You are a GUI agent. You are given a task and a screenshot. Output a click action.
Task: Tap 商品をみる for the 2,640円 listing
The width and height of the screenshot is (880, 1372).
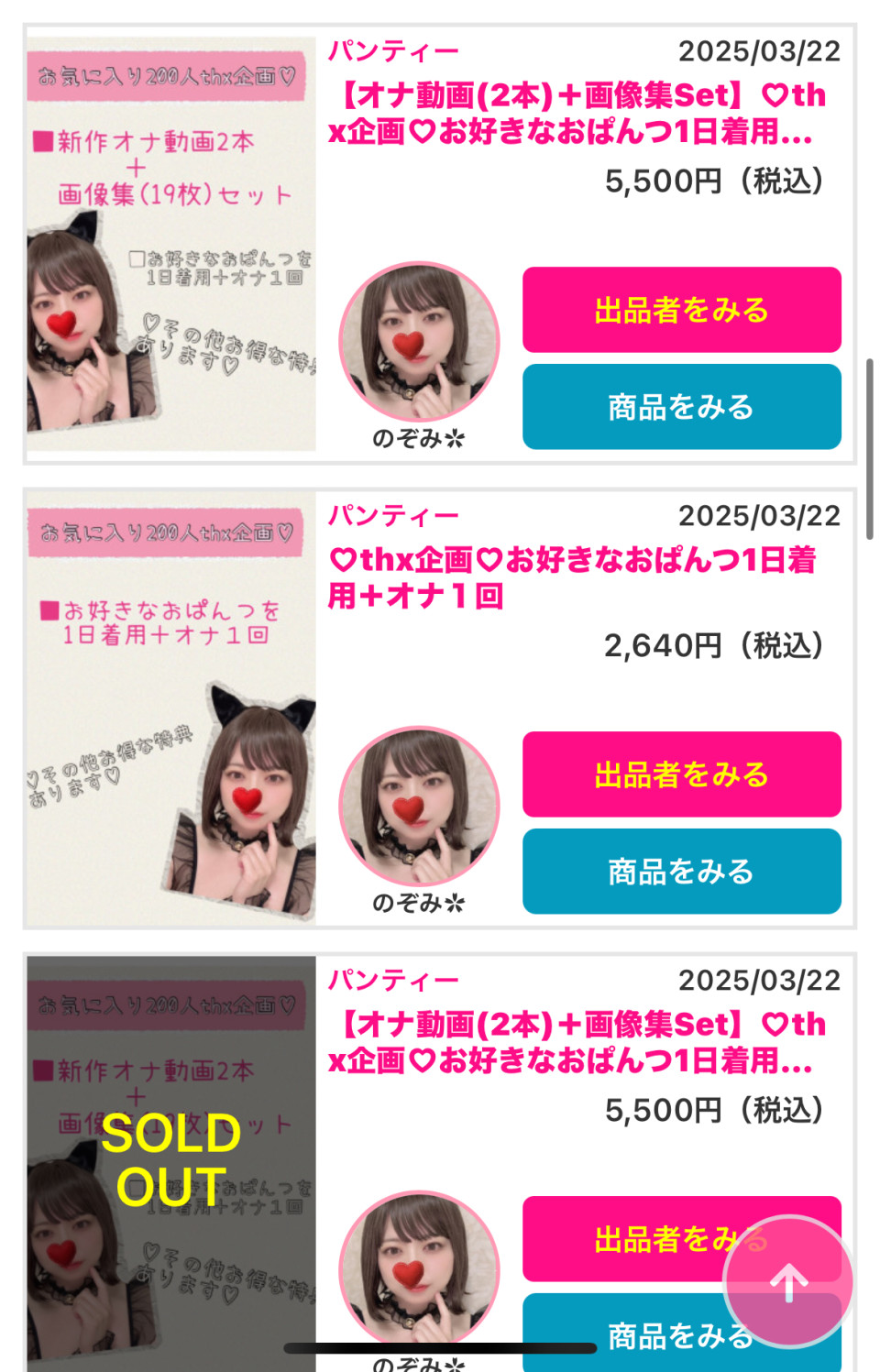(681, 872)
